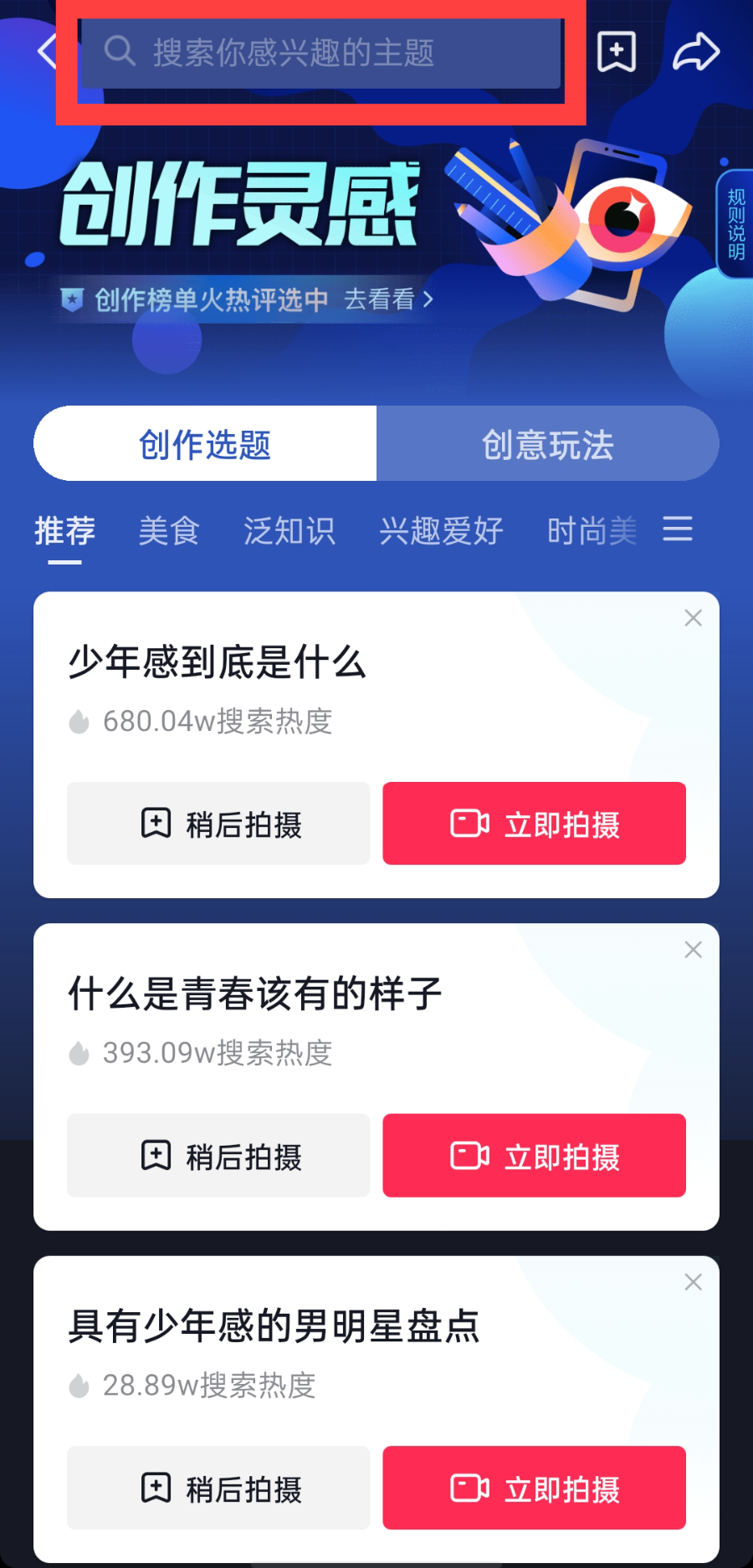The image size is (753, 1568).
Task: Switch to 兴趣爱好 category tab
Action: coord(442,531)
